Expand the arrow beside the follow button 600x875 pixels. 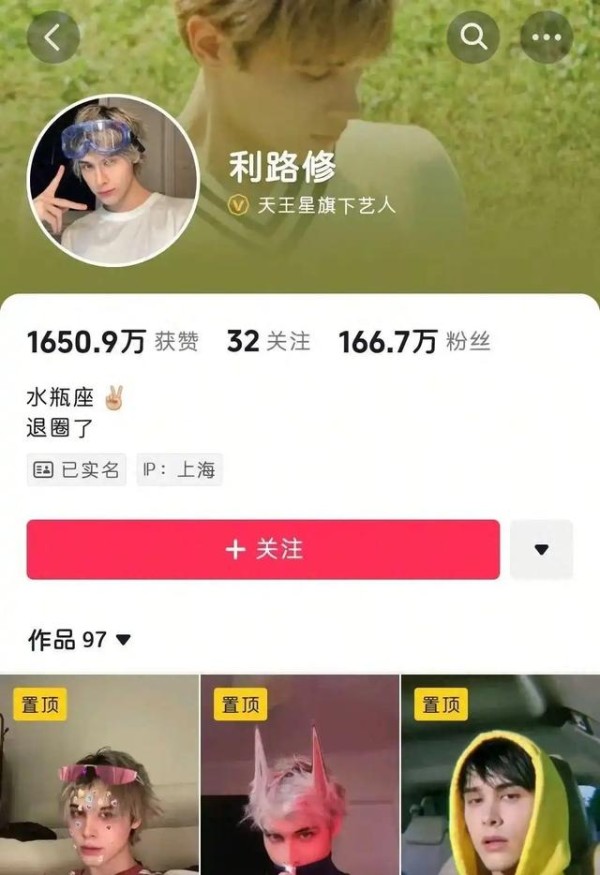point(541,549)
